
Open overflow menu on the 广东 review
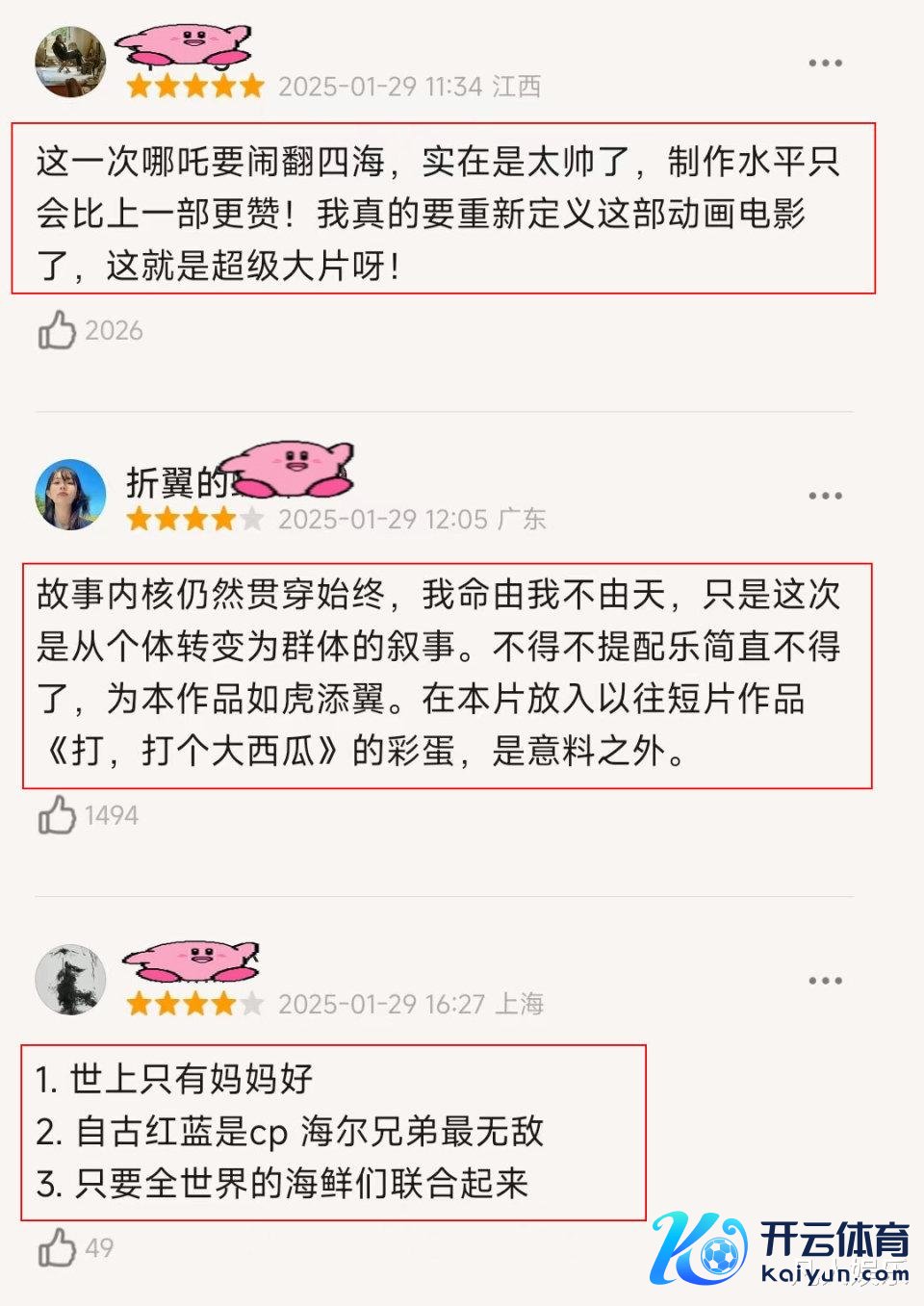coord(825,496)
